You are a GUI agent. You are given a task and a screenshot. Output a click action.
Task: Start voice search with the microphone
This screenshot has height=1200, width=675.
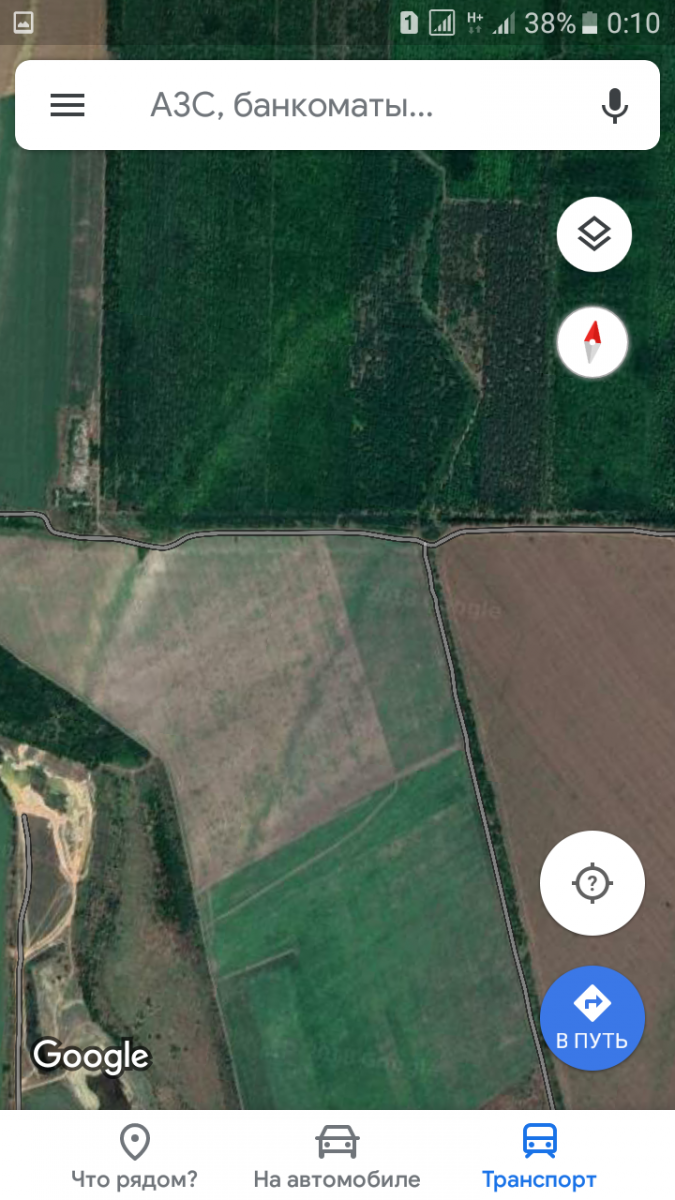(614, 105)
